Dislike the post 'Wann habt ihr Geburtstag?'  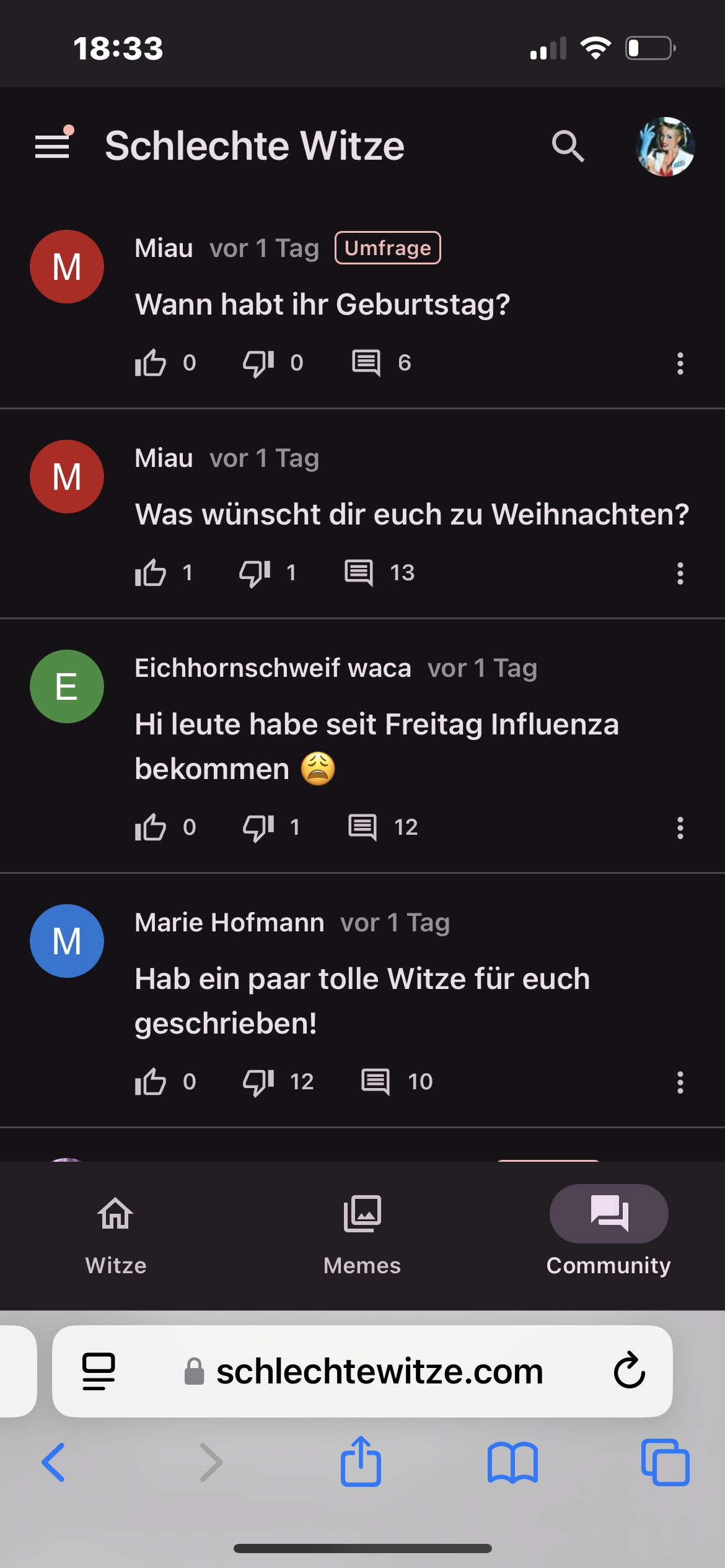pyautogui.click(x=258, y=363)
